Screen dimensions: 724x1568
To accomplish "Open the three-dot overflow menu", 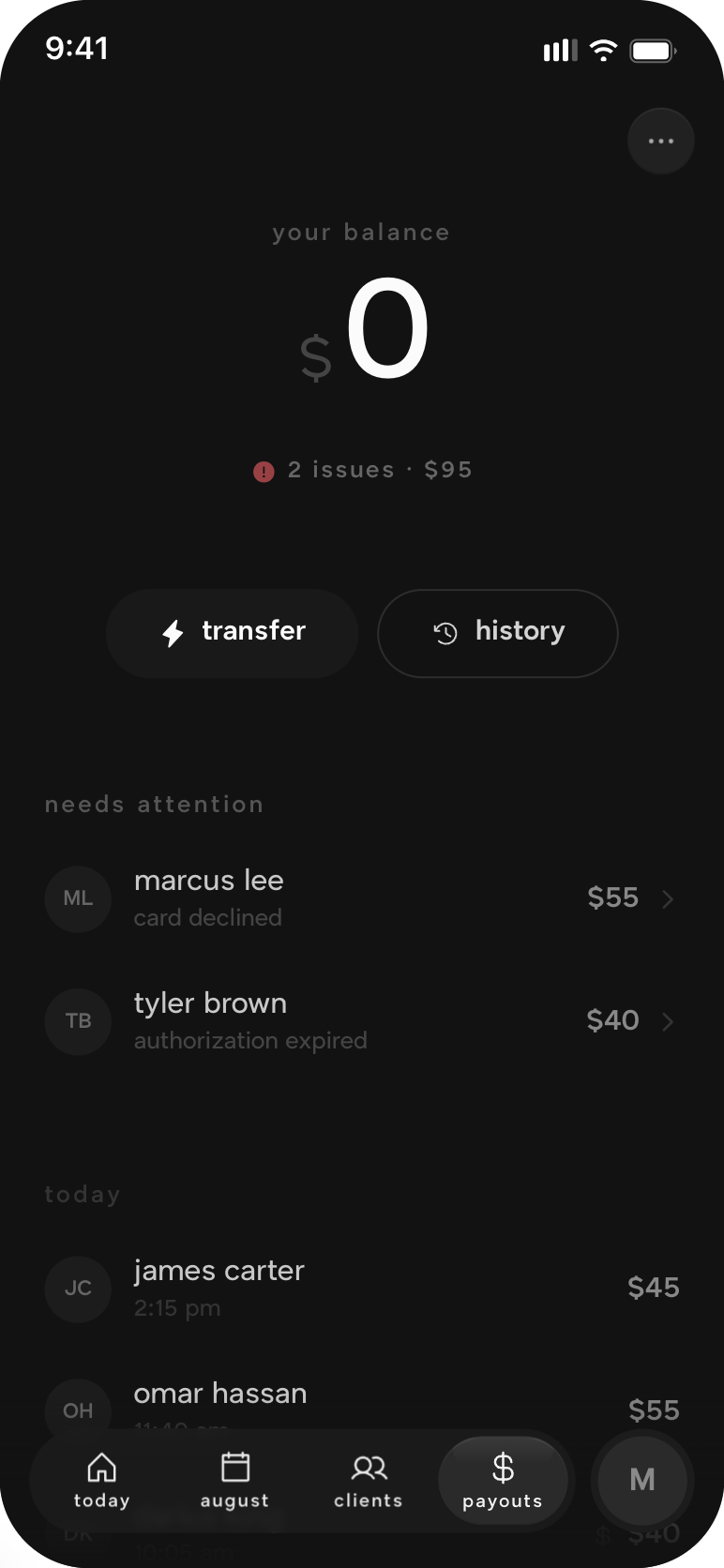I will 661,142.
